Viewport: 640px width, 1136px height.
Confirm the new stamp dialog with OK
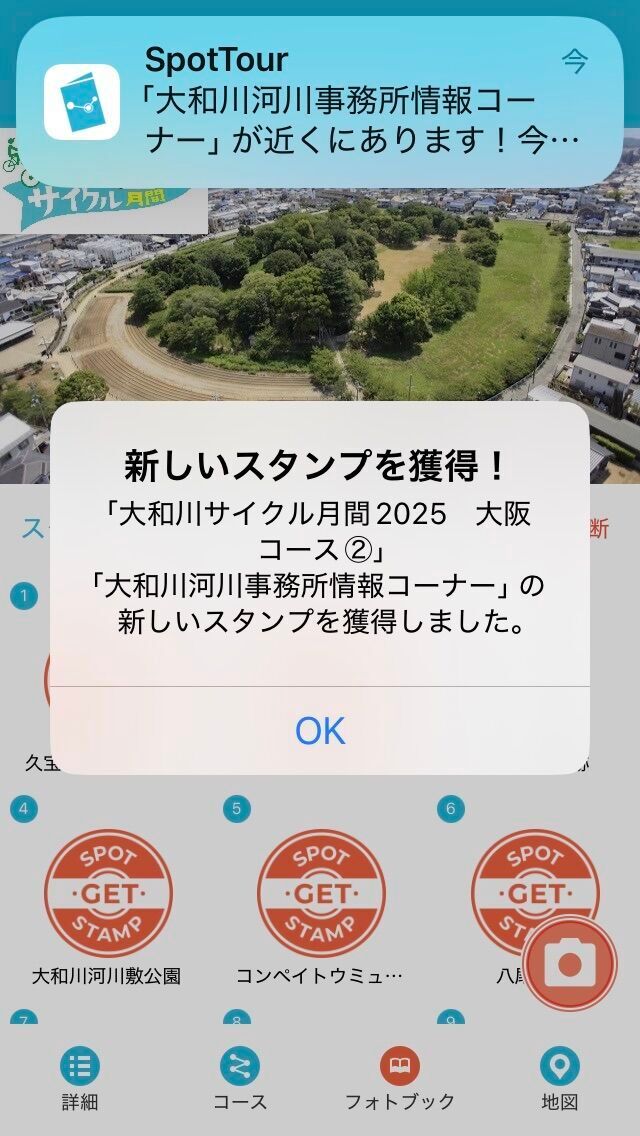point(320,731)
